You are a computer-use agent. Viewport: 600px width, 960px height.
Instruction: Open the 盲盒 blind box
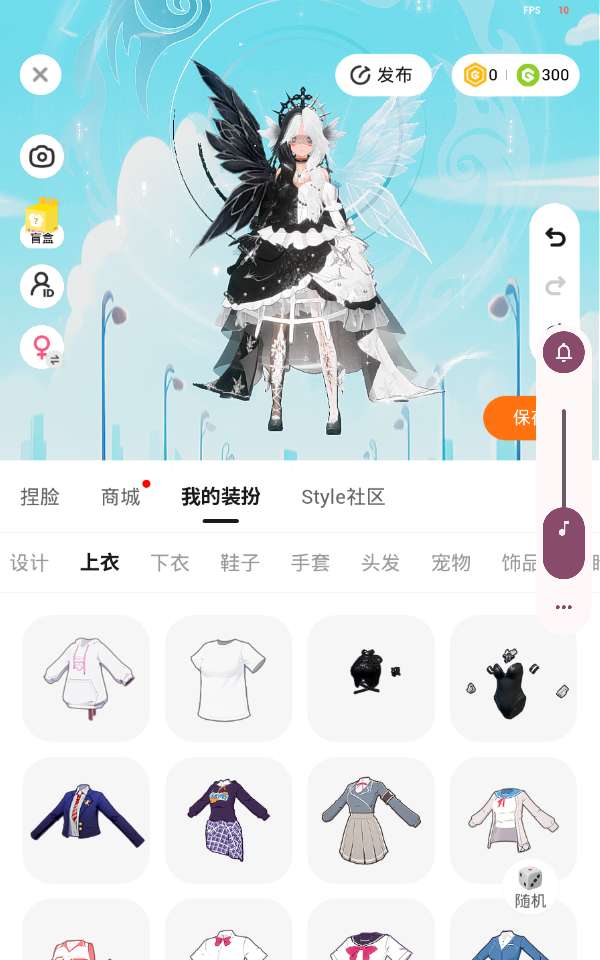click(x=42, y=222)
